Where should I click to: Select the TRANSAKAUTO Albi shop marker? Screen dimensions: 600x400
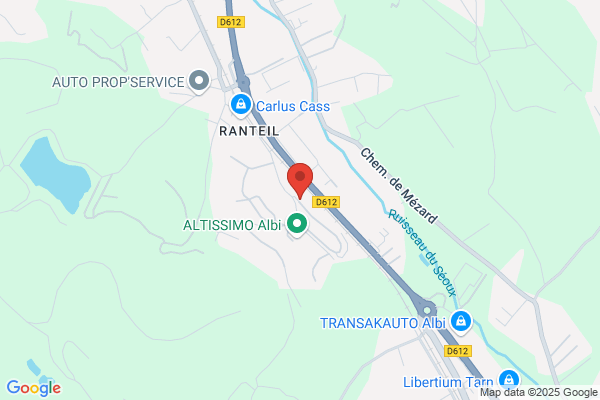click(461, 322)
